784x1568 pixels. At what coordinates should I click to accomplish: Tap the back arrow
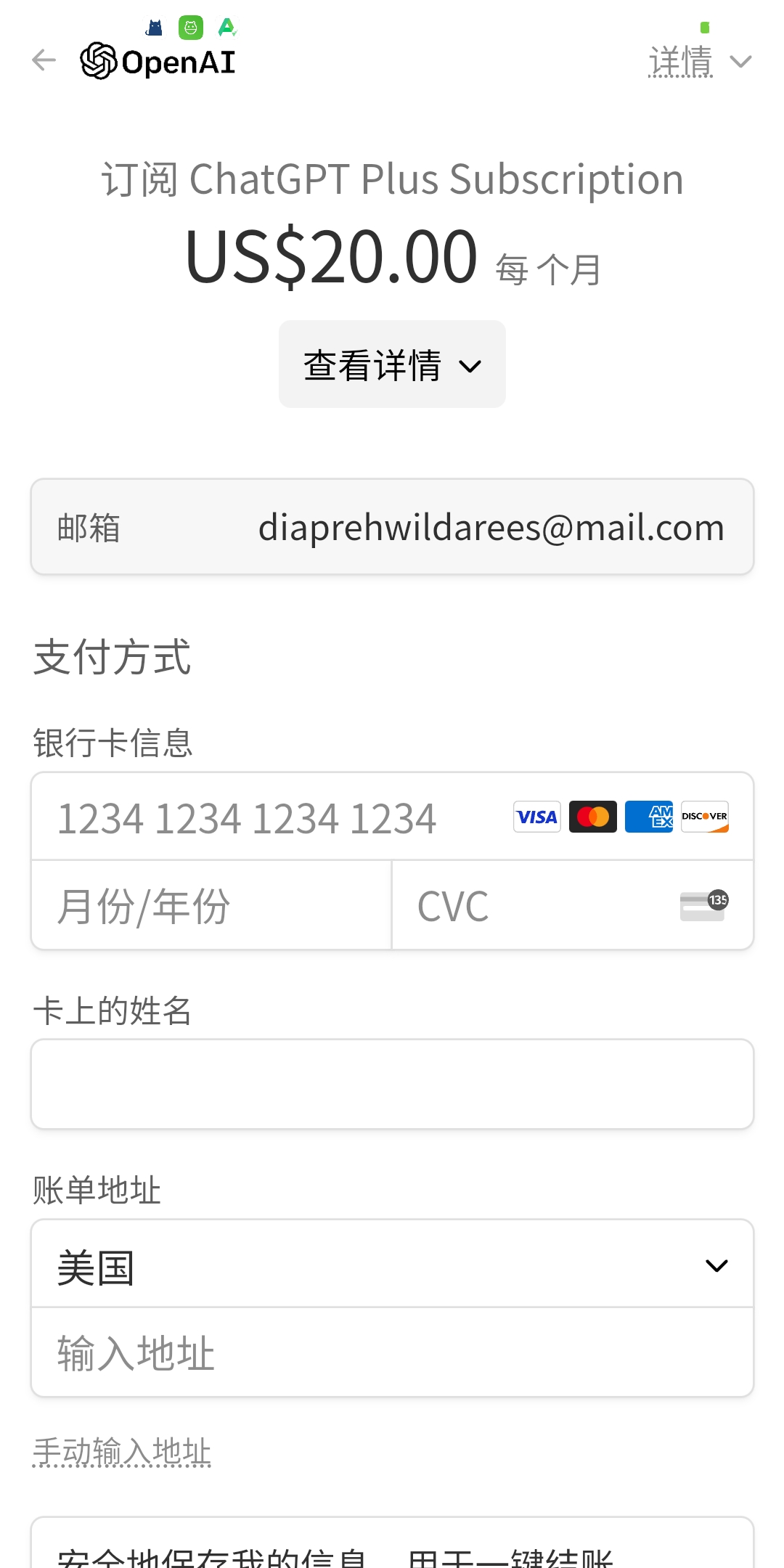point(44,61)
